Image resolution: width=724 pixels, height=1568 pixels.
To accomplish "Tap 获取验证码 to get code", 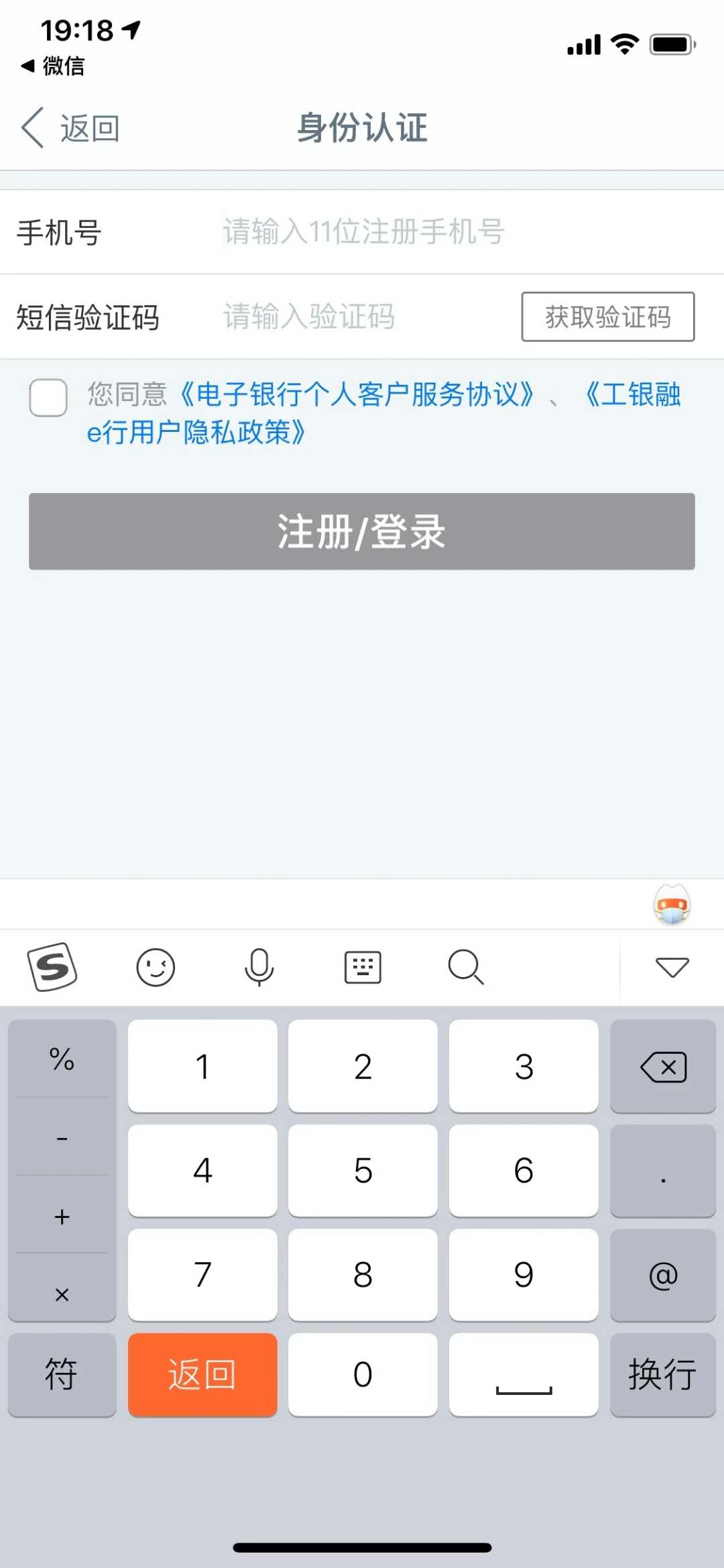I will [607, 317].
